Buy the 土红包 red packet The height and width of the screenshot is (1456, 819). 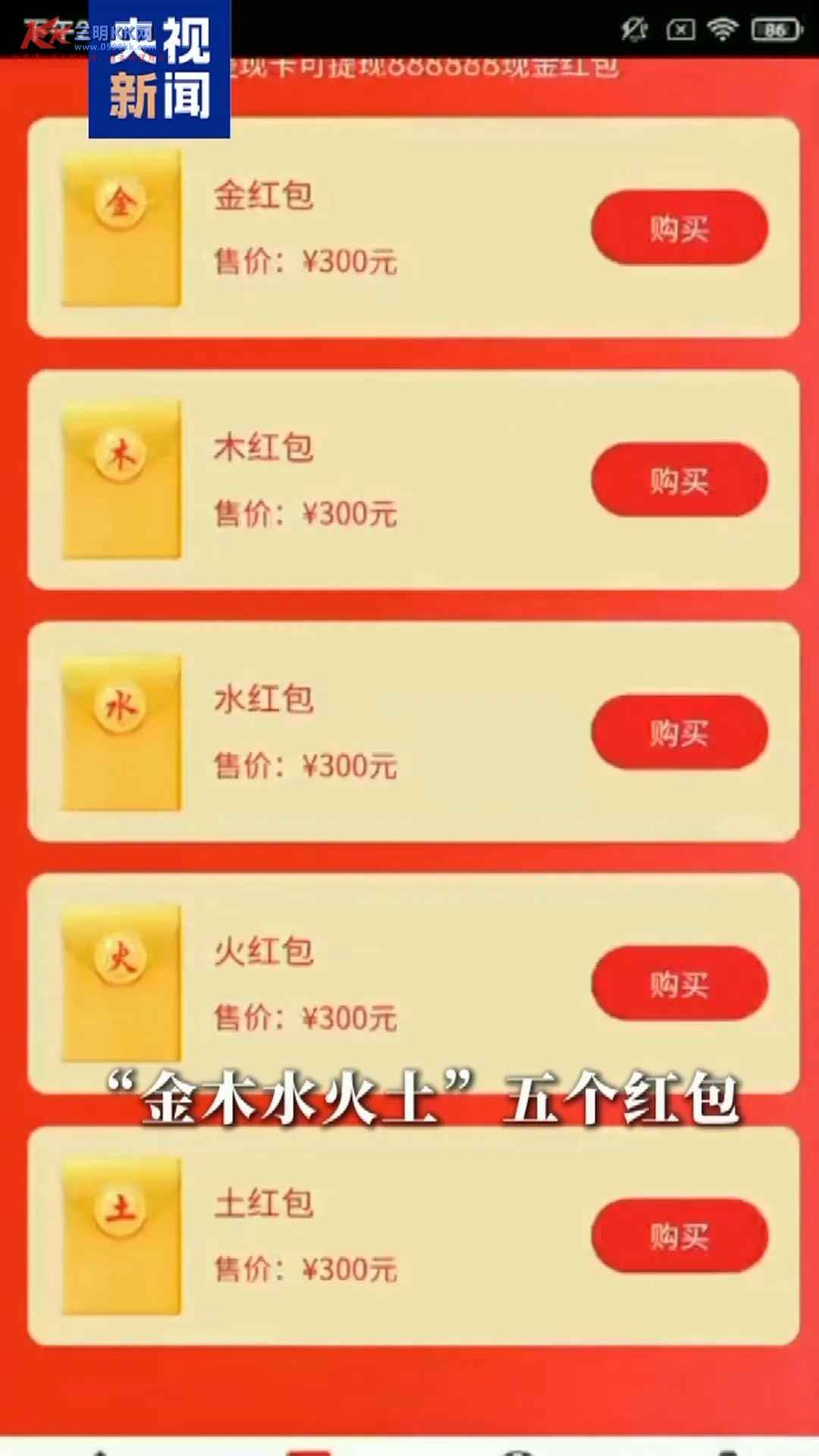pyautogui.click(x=679, y=1235)
